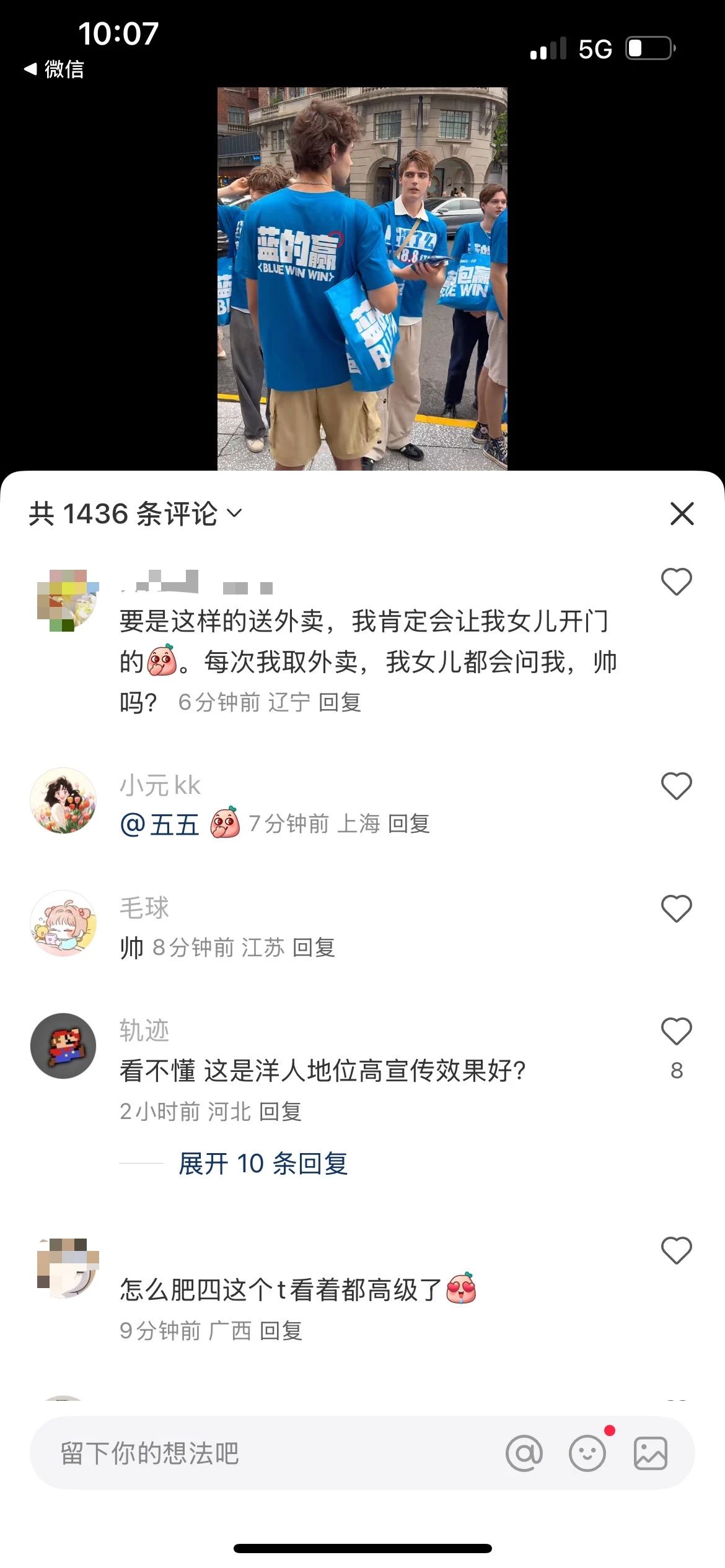Viewport: 725px width, 1568px height.
Task: Like 小元kk's comment
Action: pyautogui.click(x=676, y=786)
